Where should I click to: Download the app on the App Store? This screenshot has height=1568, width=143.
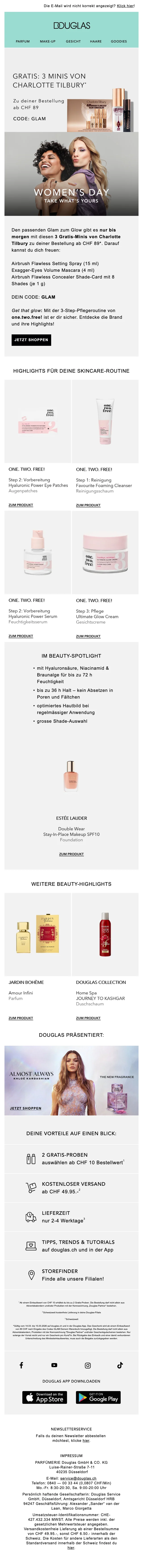(x=44, y=1397)
